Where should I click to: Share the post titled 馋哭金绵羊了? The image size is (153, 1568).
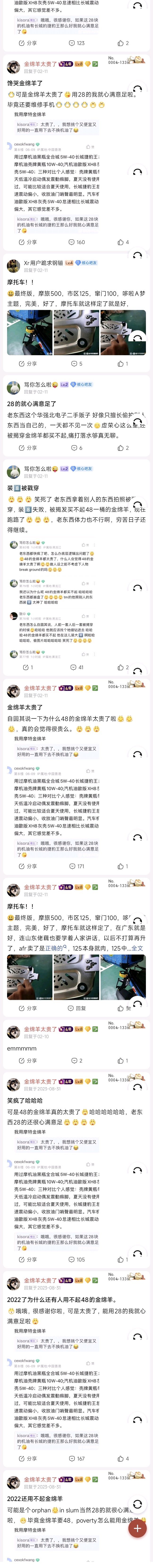coord(27,242)
